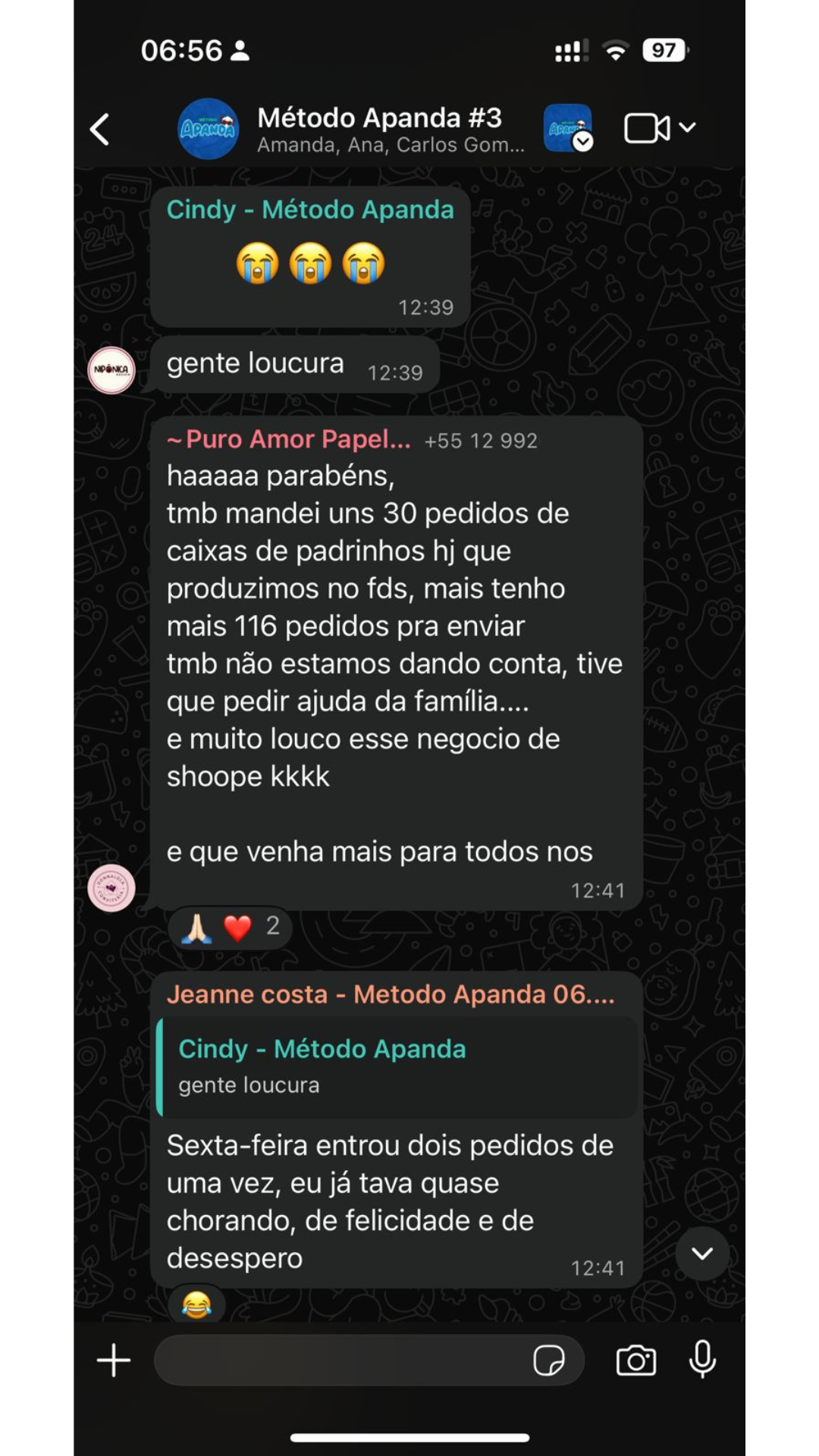Jump to latest messages with the down chevron
Viewport: 819px width, 1456px height.
coord(702,1254)
